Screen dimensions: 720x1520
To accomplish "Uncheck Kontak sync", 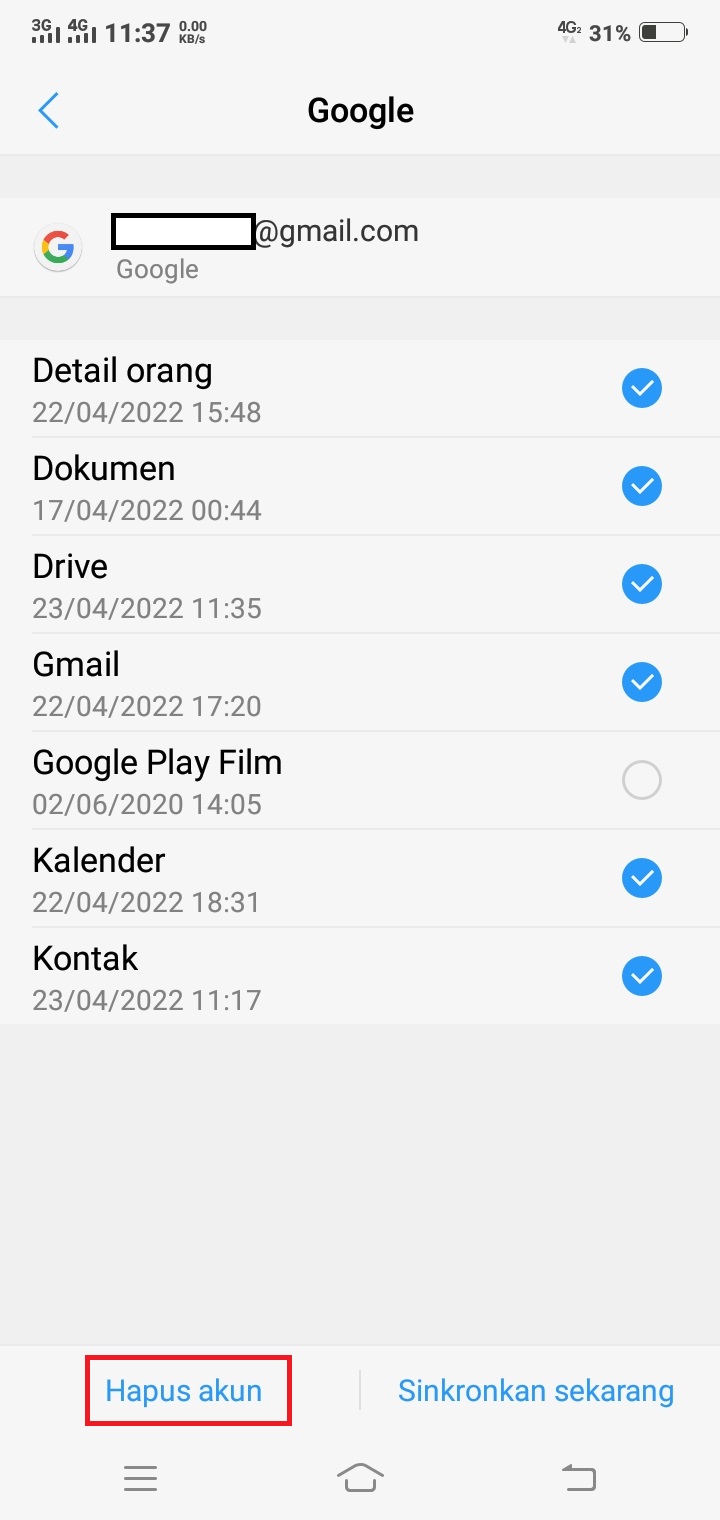I will click(641, 975).
